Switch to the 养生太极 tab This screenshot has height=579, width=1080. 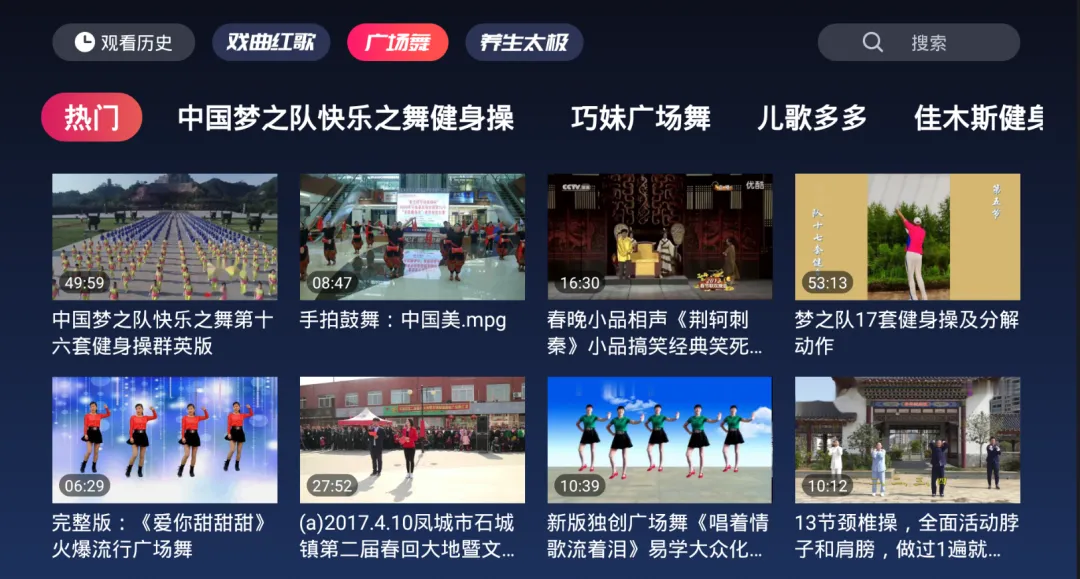point(524,43)
